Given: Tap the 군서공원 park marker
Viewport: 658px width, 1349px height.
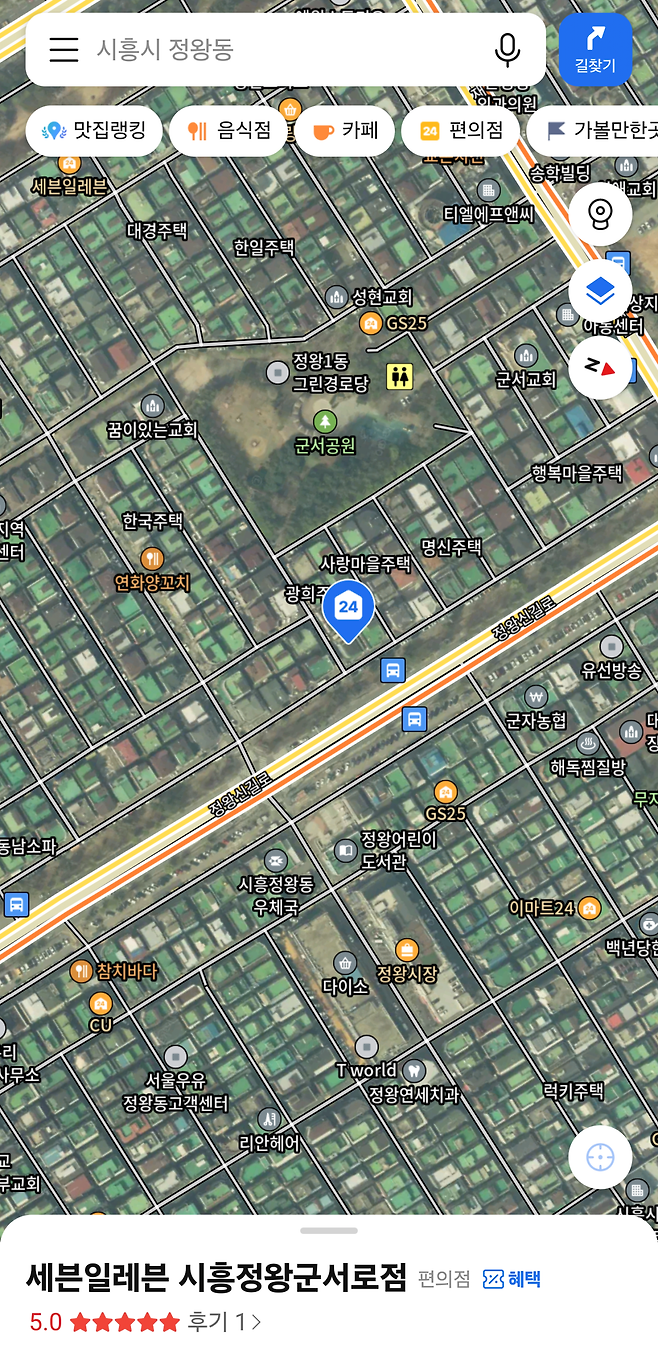Looking at the screenshot, I should coord(324,422).
